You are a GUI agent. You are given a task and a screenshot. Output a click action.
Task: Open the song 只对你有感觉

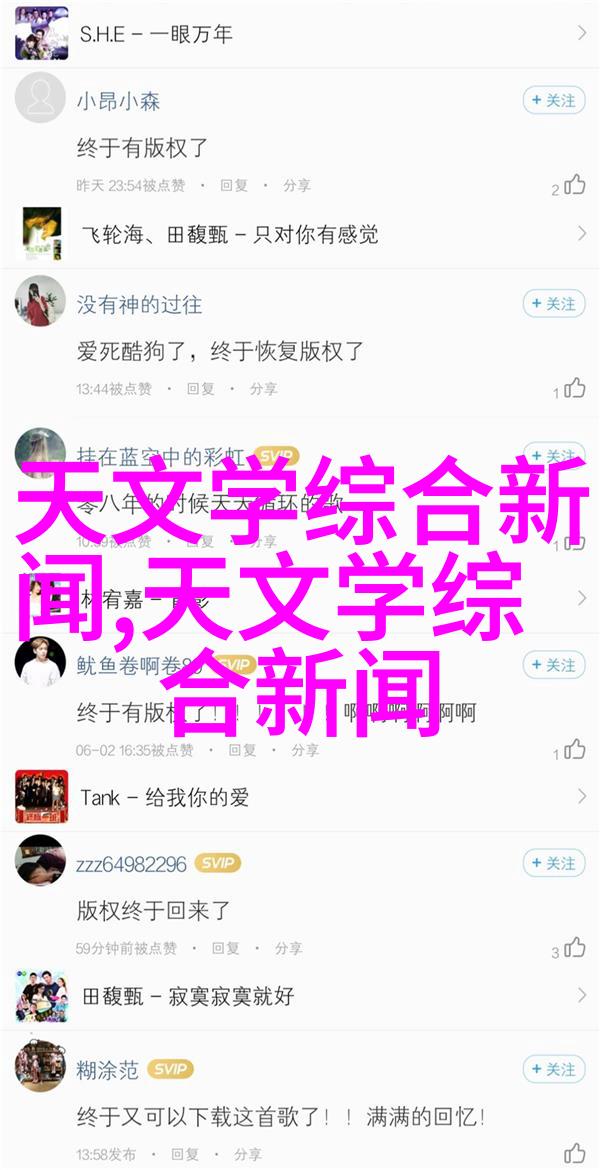[300, 234]
